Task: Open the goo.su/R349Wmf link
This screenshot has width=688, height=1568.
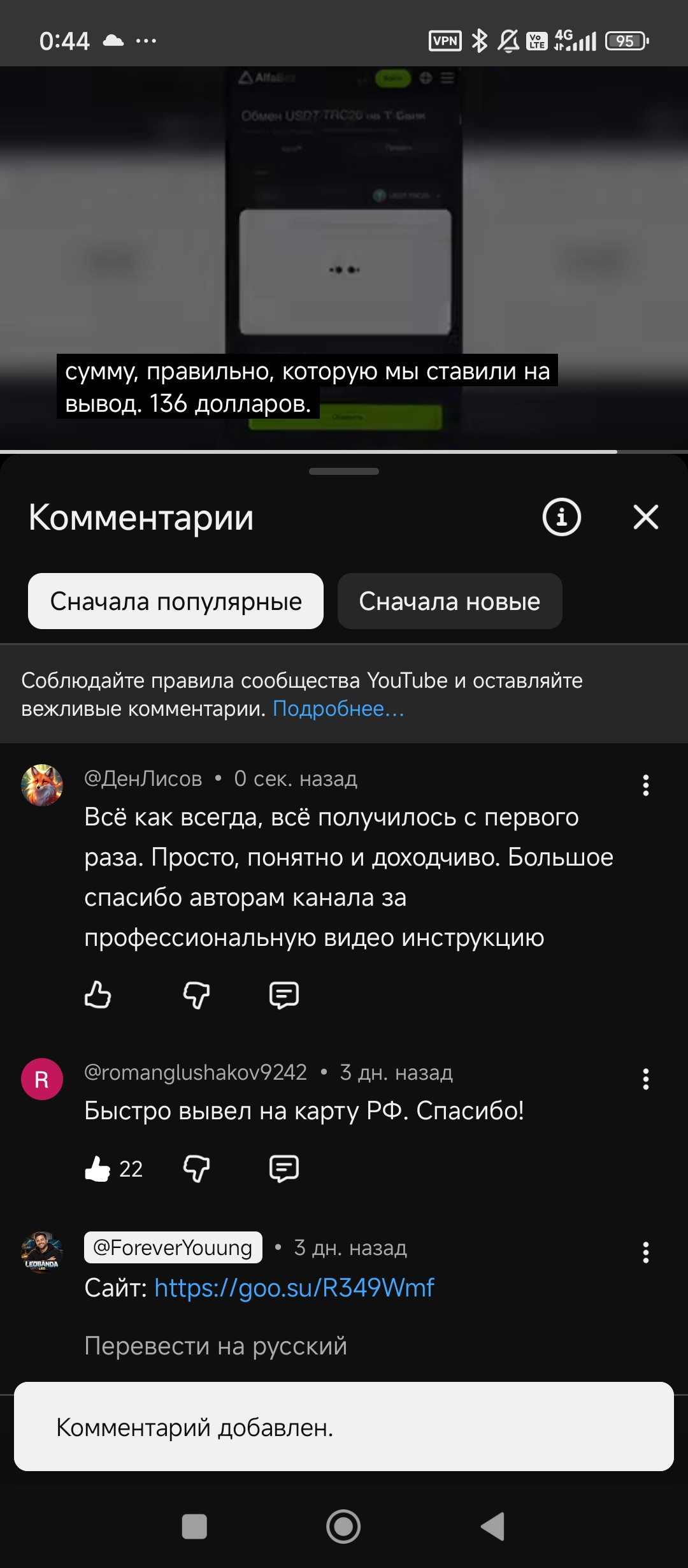Action: coord(294,1288)
